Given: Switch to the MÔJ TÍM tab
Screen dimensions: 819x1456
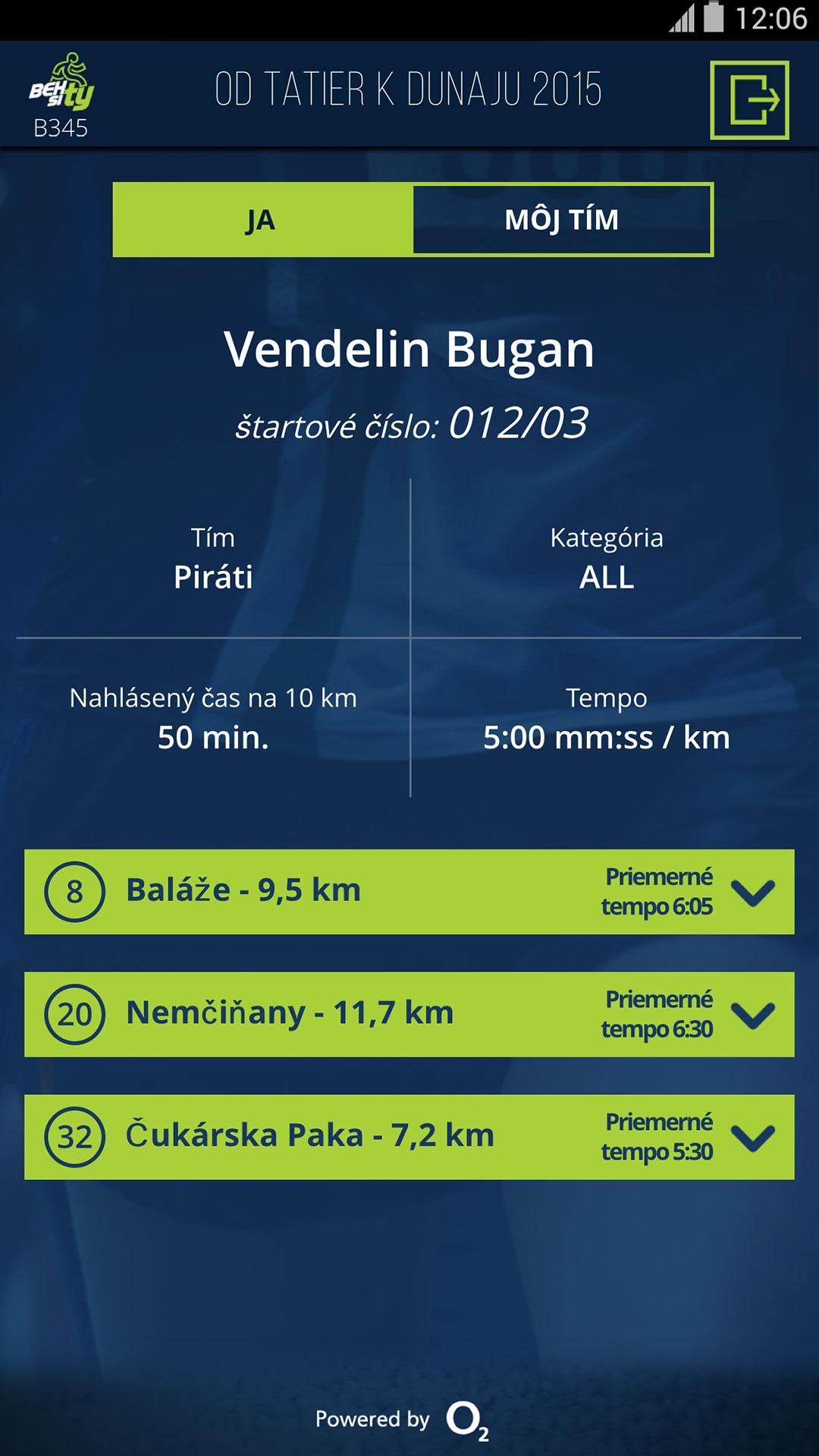Looking at the screenshot, I should 562,220.
